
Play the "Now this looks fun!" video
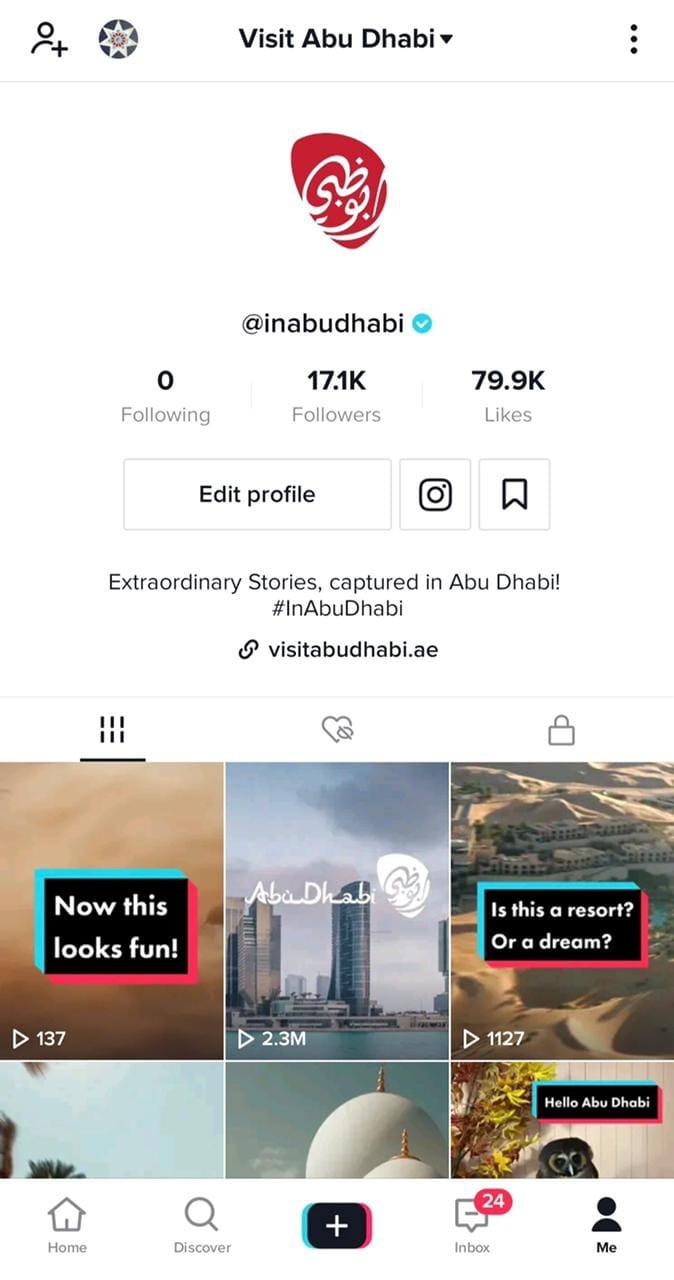point(111,910)
